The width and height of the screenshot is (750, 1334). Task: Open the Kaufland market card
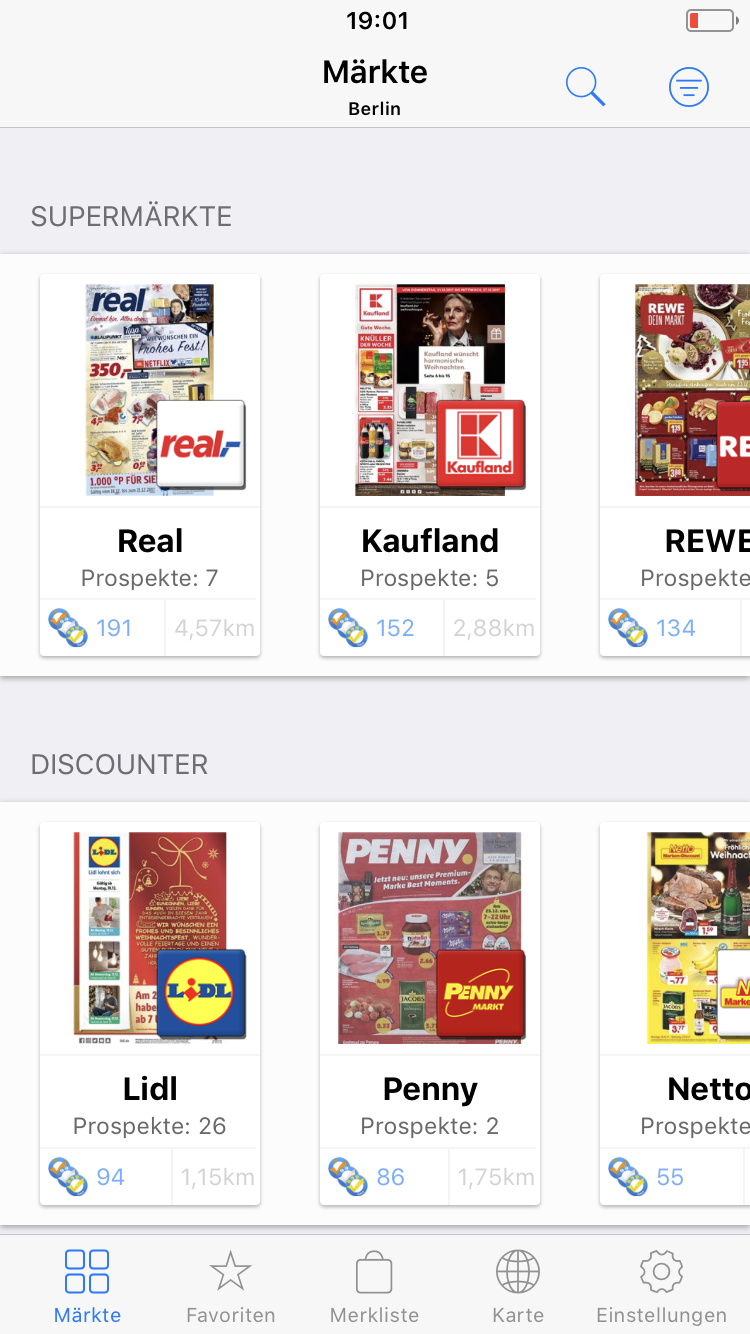tap(430, 465)
